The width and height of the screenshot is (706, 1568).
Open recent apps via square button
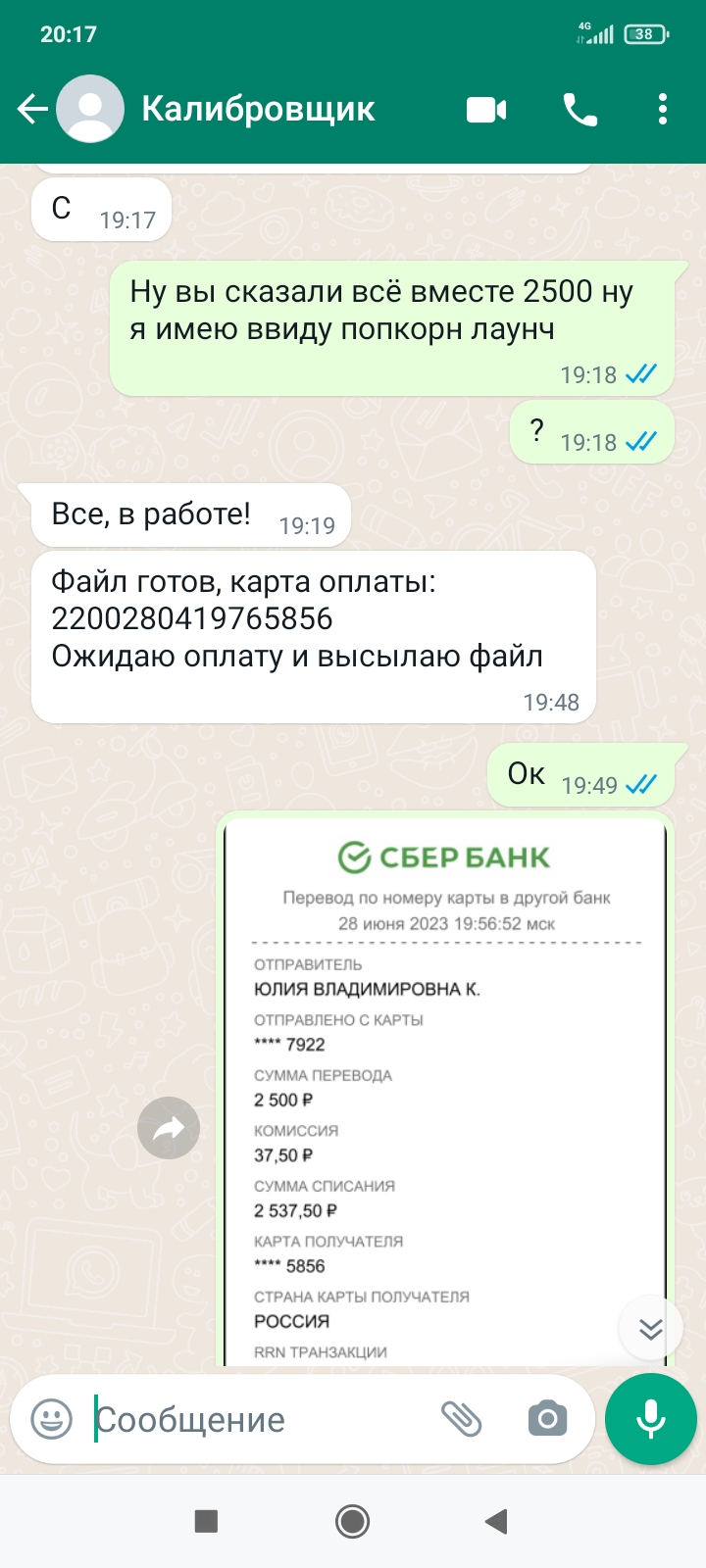(x=206, y=1521)
